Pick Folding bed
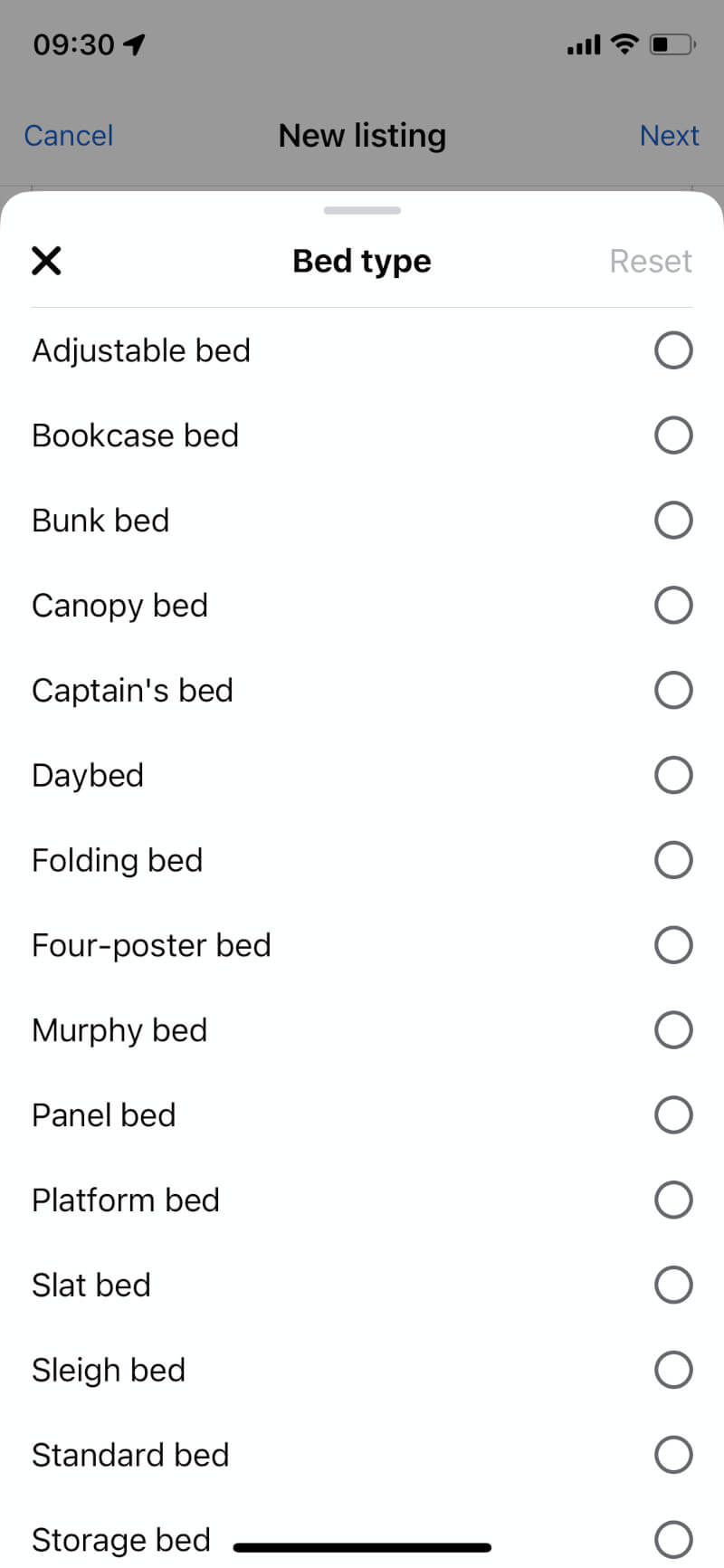The width and height of the screenshot is (724, 1568). (x=672, y=860)
